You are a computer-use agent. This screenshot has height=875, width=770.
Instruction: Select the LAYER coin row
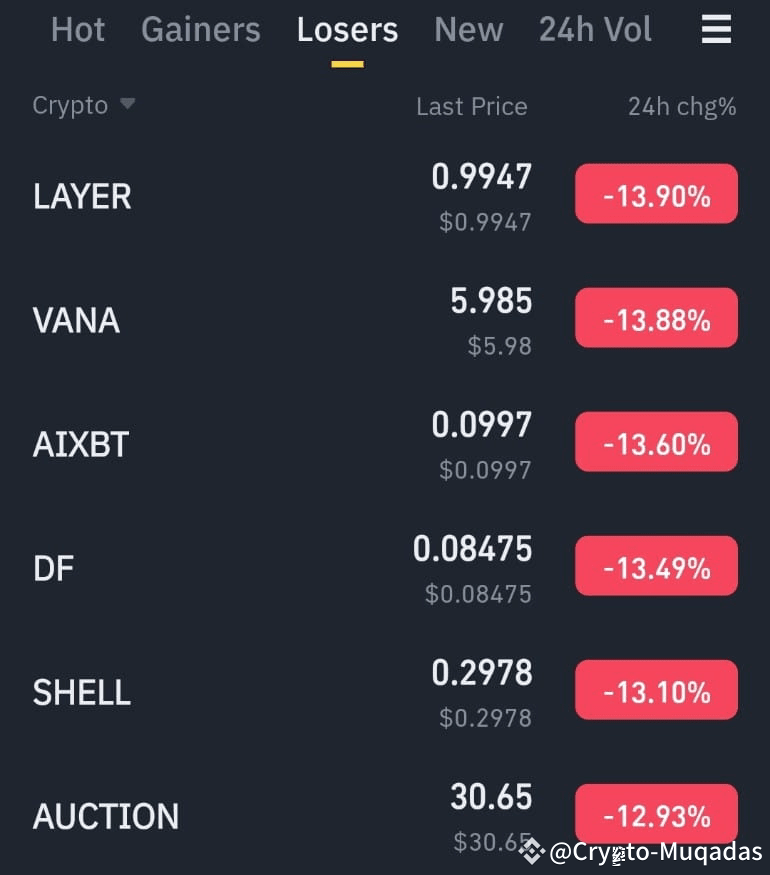(x=82, y=196)
